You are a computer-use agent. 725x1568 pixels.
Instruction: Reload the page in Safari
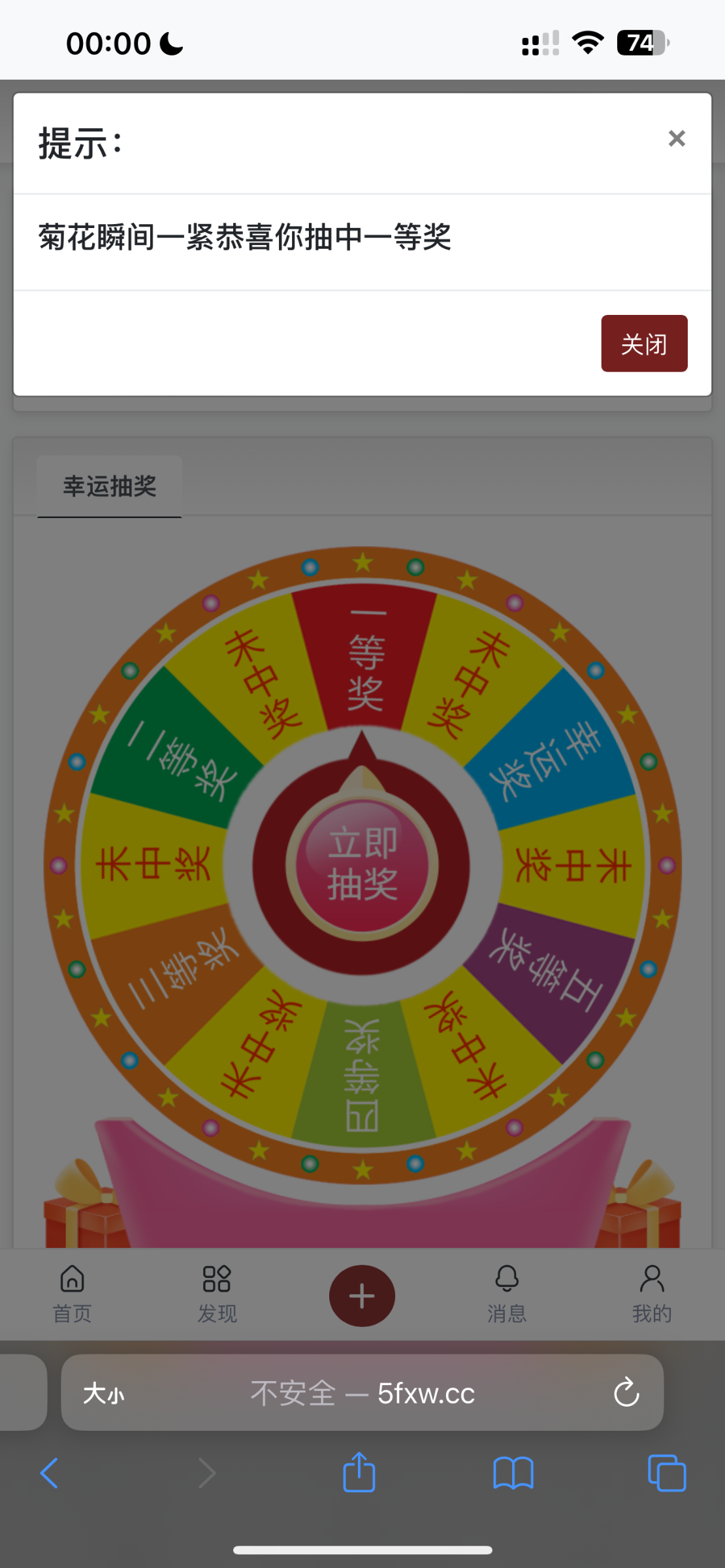(x=626, y=1392)
